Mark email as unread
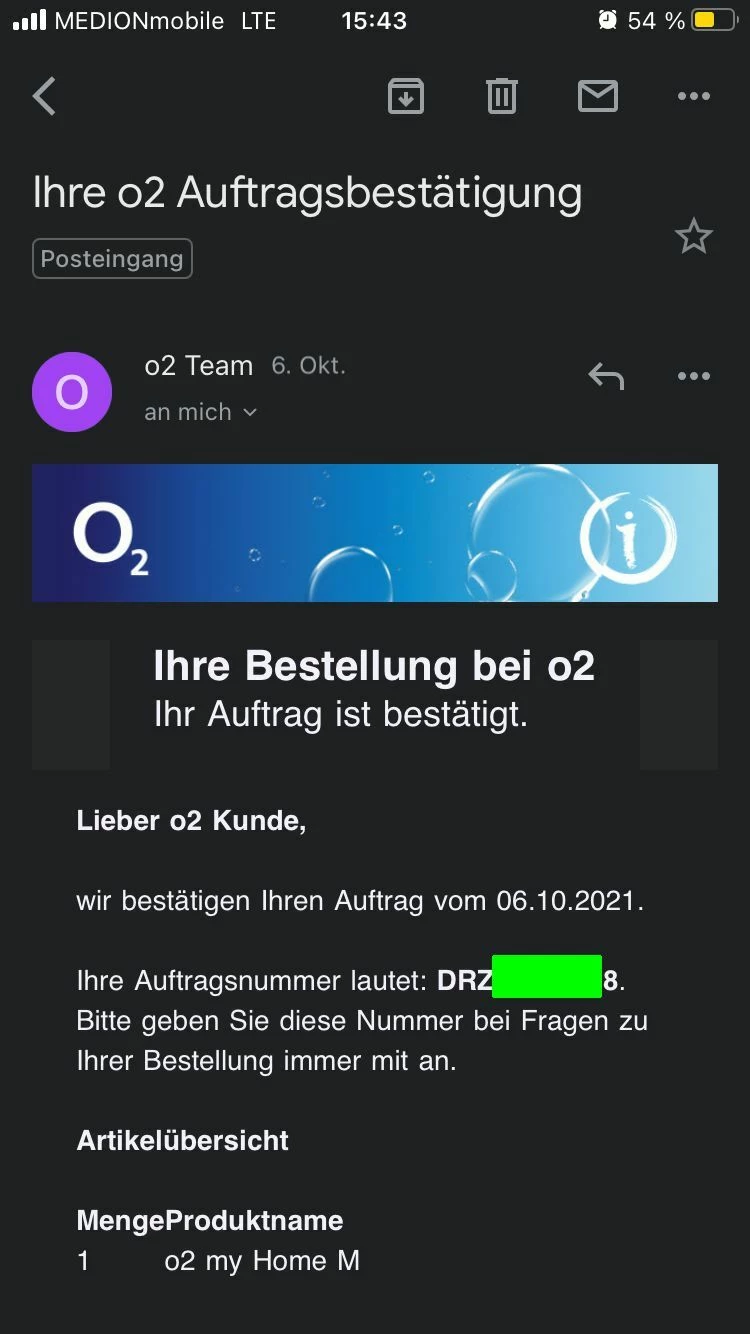Screen dimensions: 750x1334 click(597, 97)
